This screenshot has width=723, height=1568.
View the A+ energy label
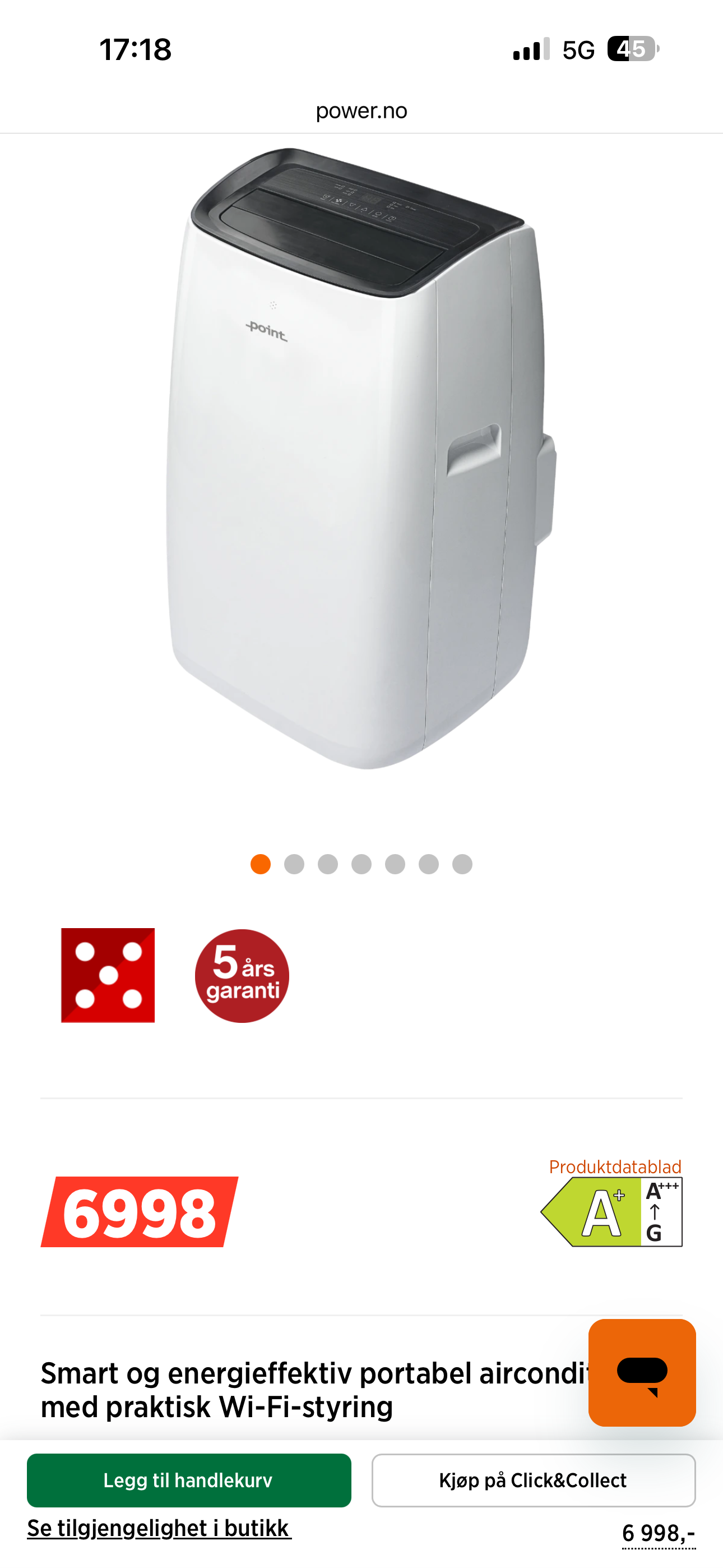click(611, 1212)
